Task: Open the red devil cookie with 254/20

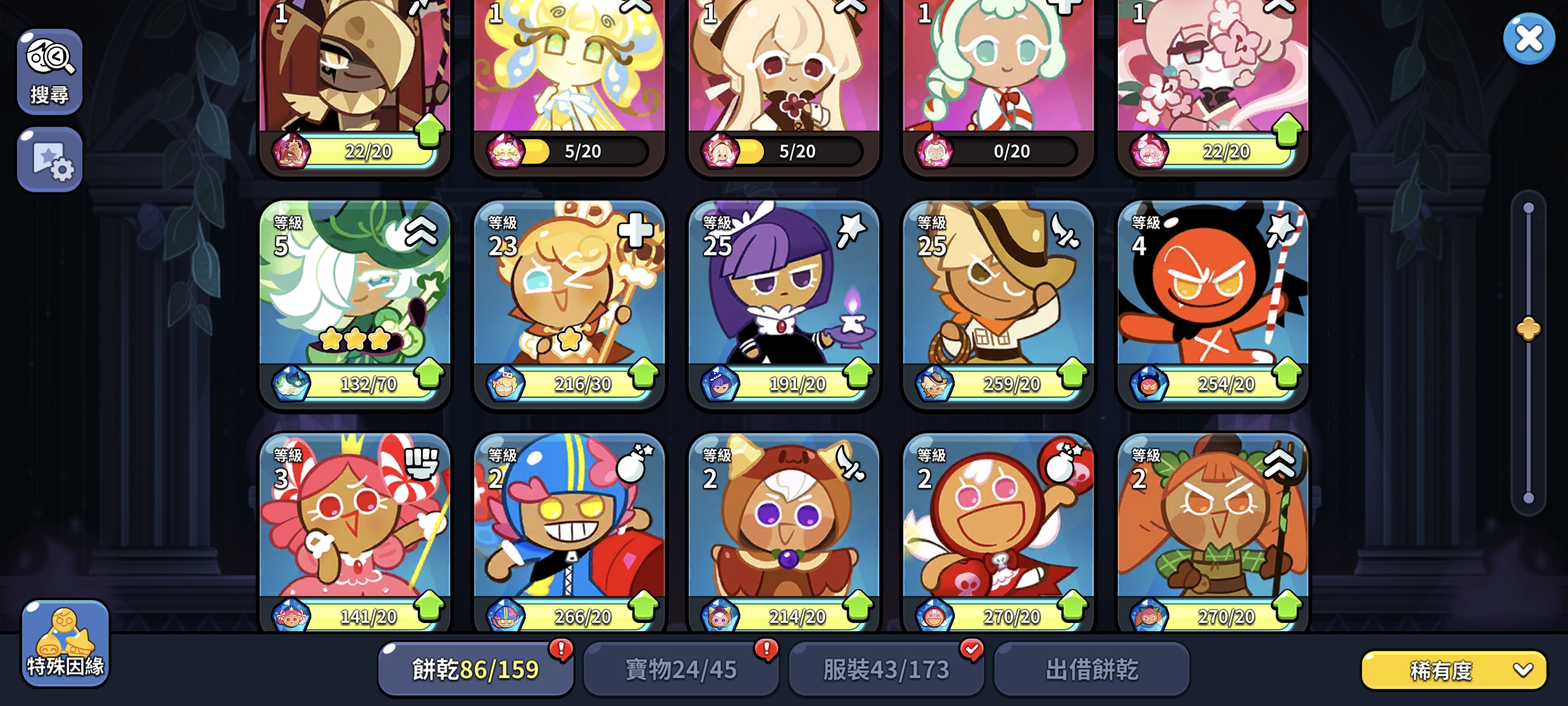Action: coord(1212,292)
